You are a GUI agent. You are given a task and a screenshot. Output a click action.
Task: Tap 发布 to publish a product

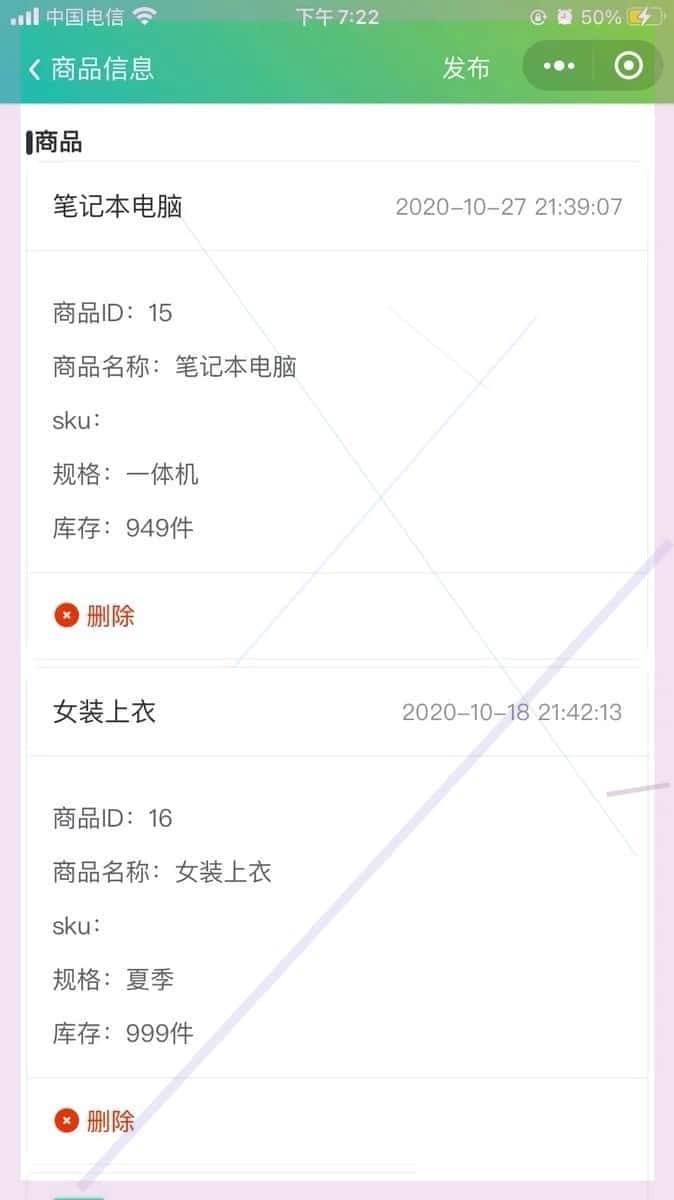[x=466, y=68]
